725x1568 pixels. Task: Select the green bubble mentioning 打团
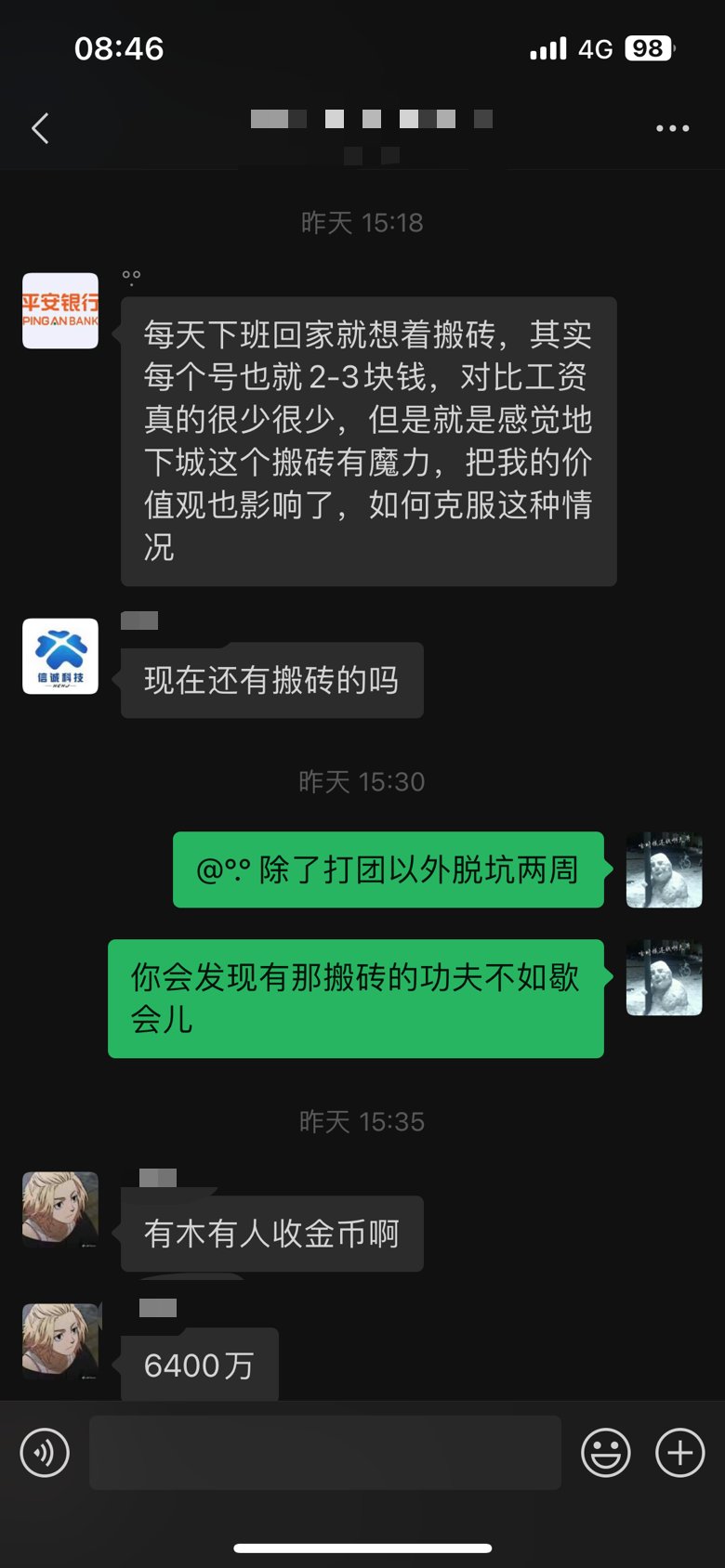click(x=388, y=869)
